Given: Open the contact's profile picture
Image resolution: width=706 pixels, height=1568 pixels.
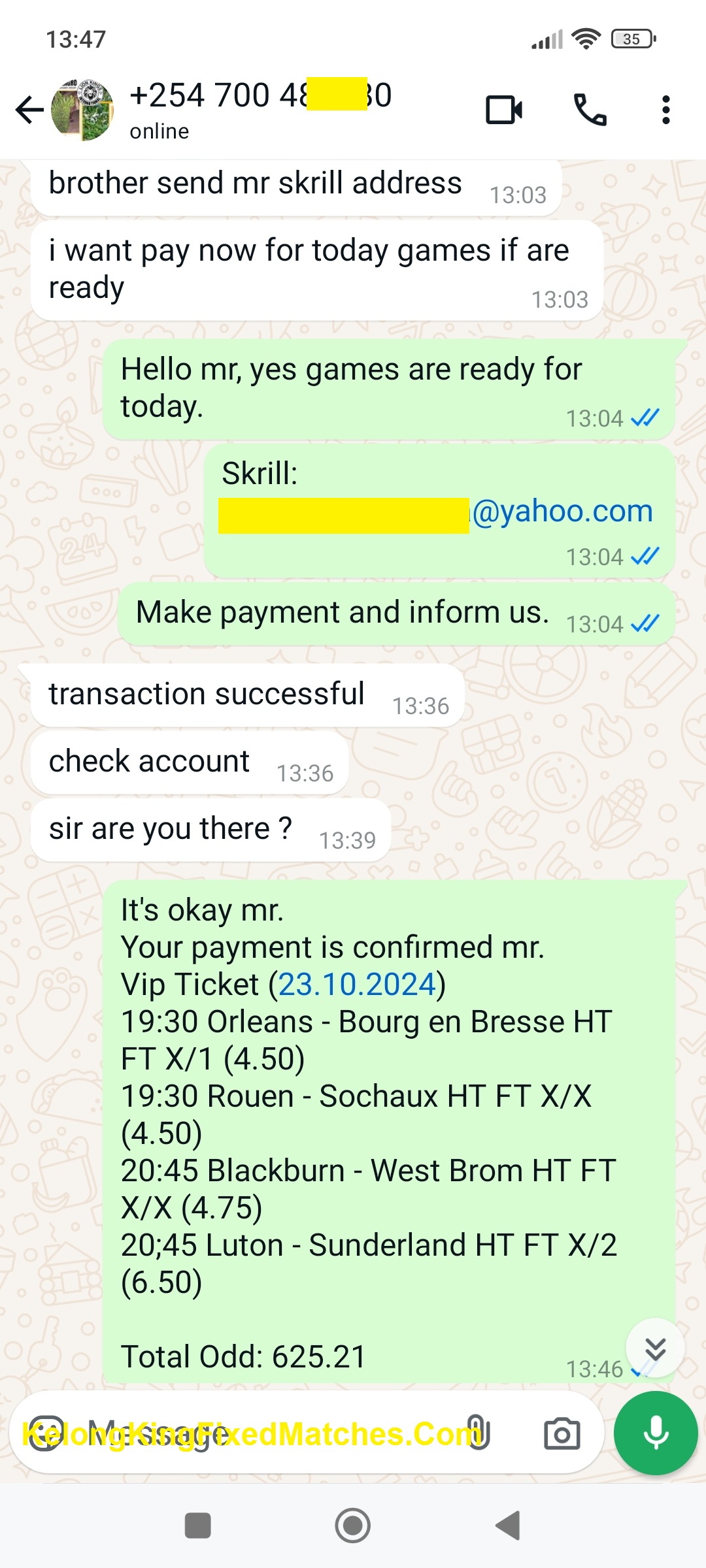Looking at the screenshot, I should tap(82, 110).
